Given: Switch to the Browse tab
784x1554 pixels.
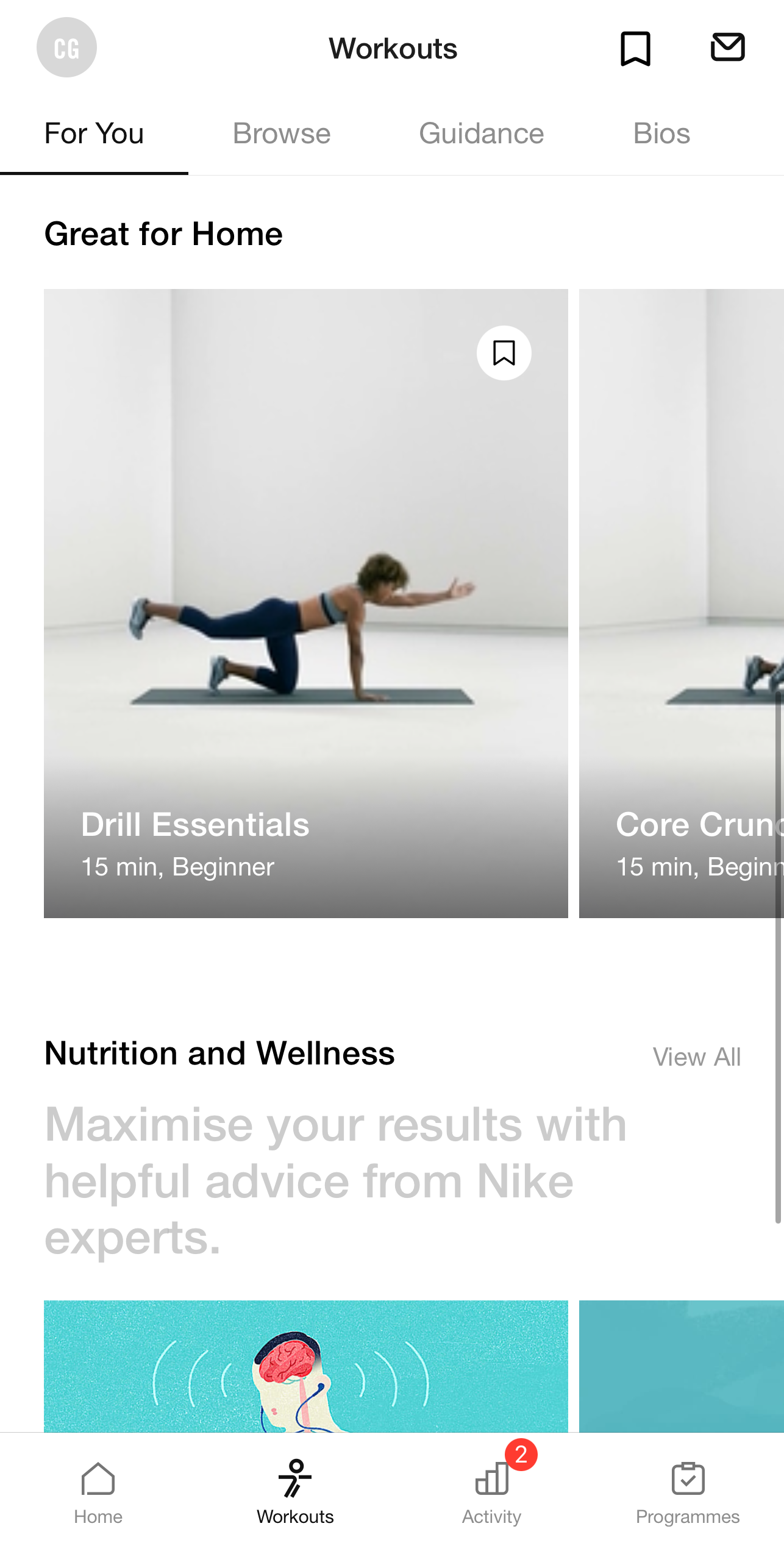Looking at the screenshot, I should (x=282, y=134).
